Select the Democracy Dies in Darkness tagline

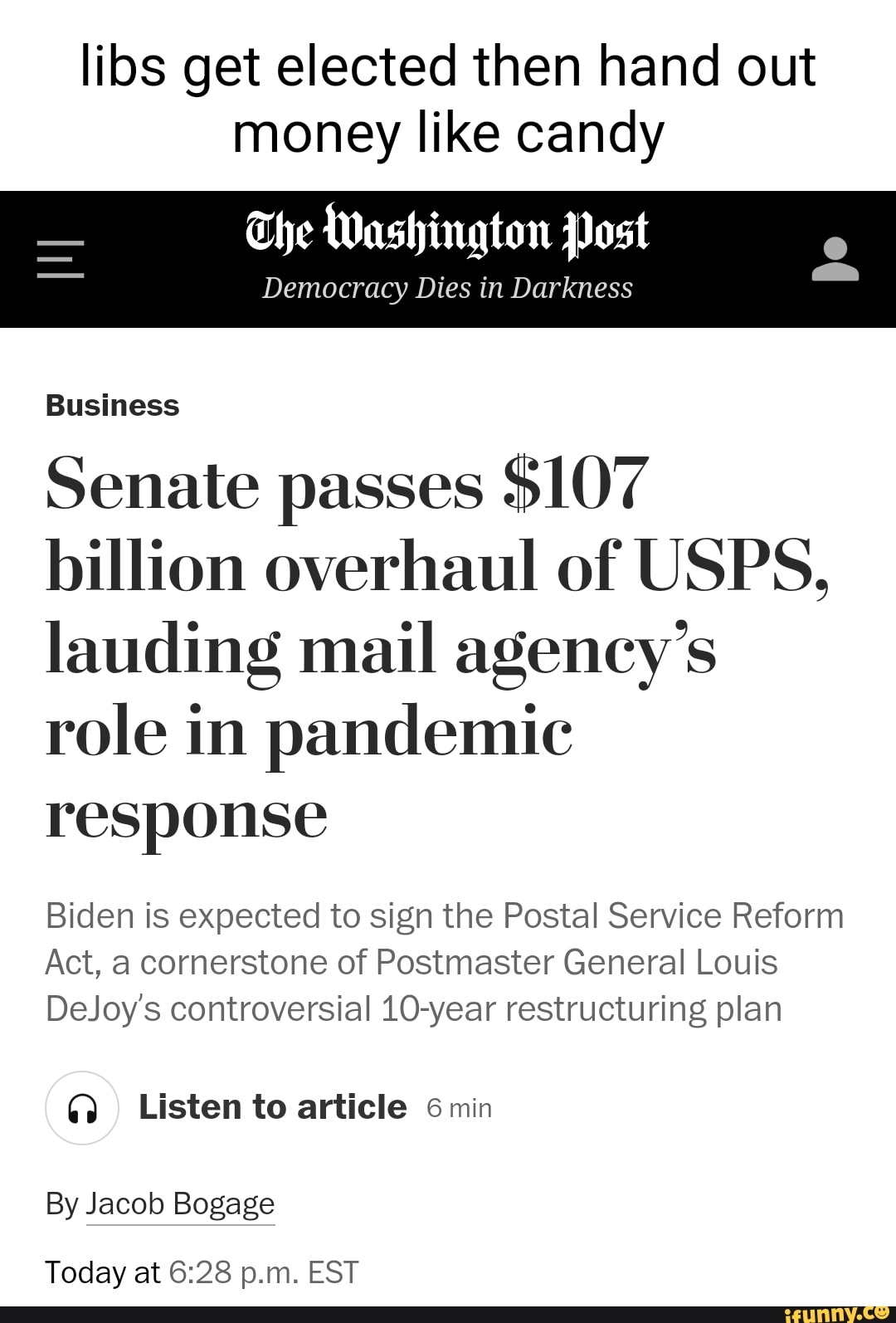(448, 288)
